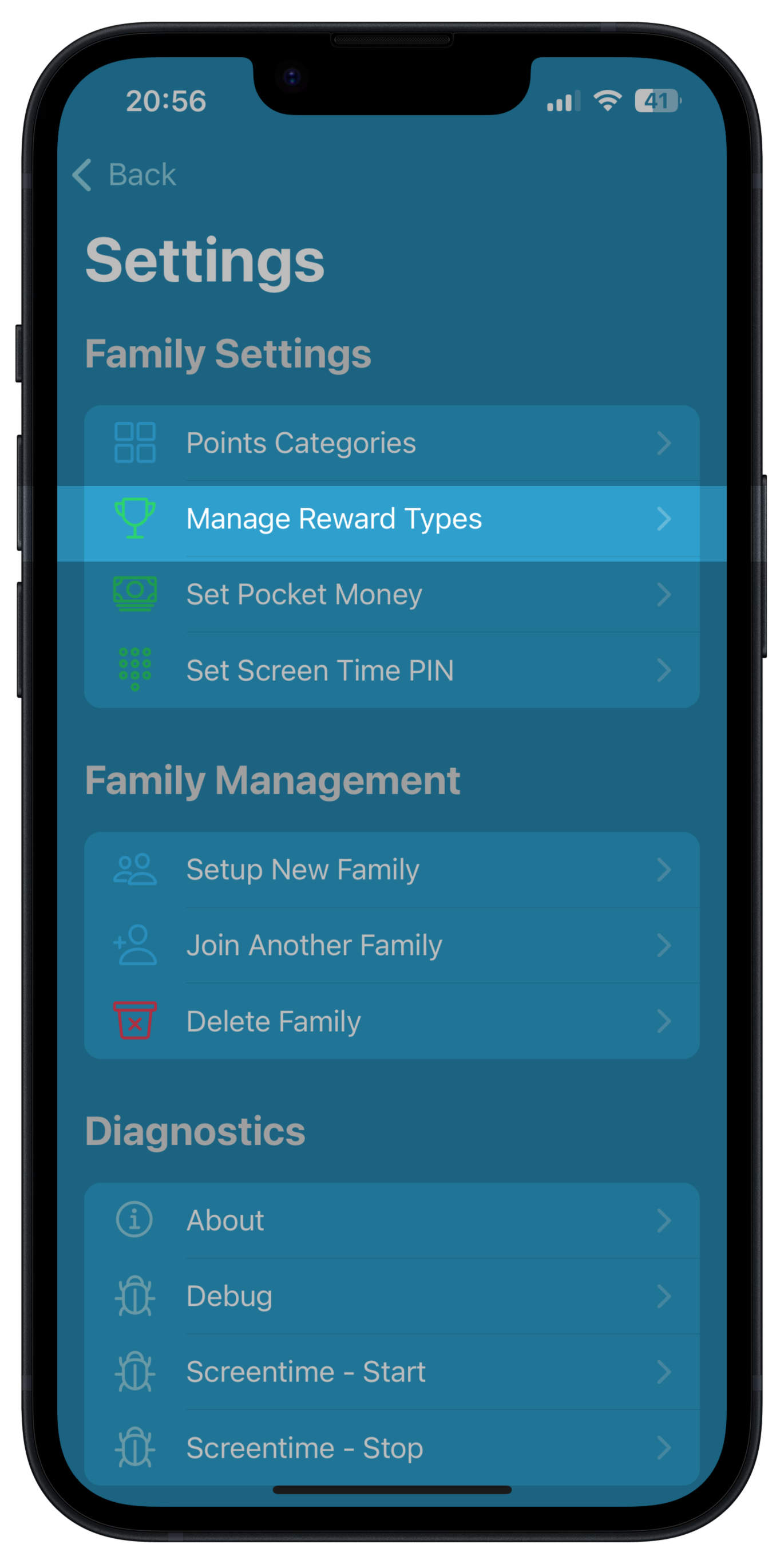This screenshot has height=1564, width=784.
Task: Click the bug icon next to Screentime - Stop
Action: coord(134,1448)
